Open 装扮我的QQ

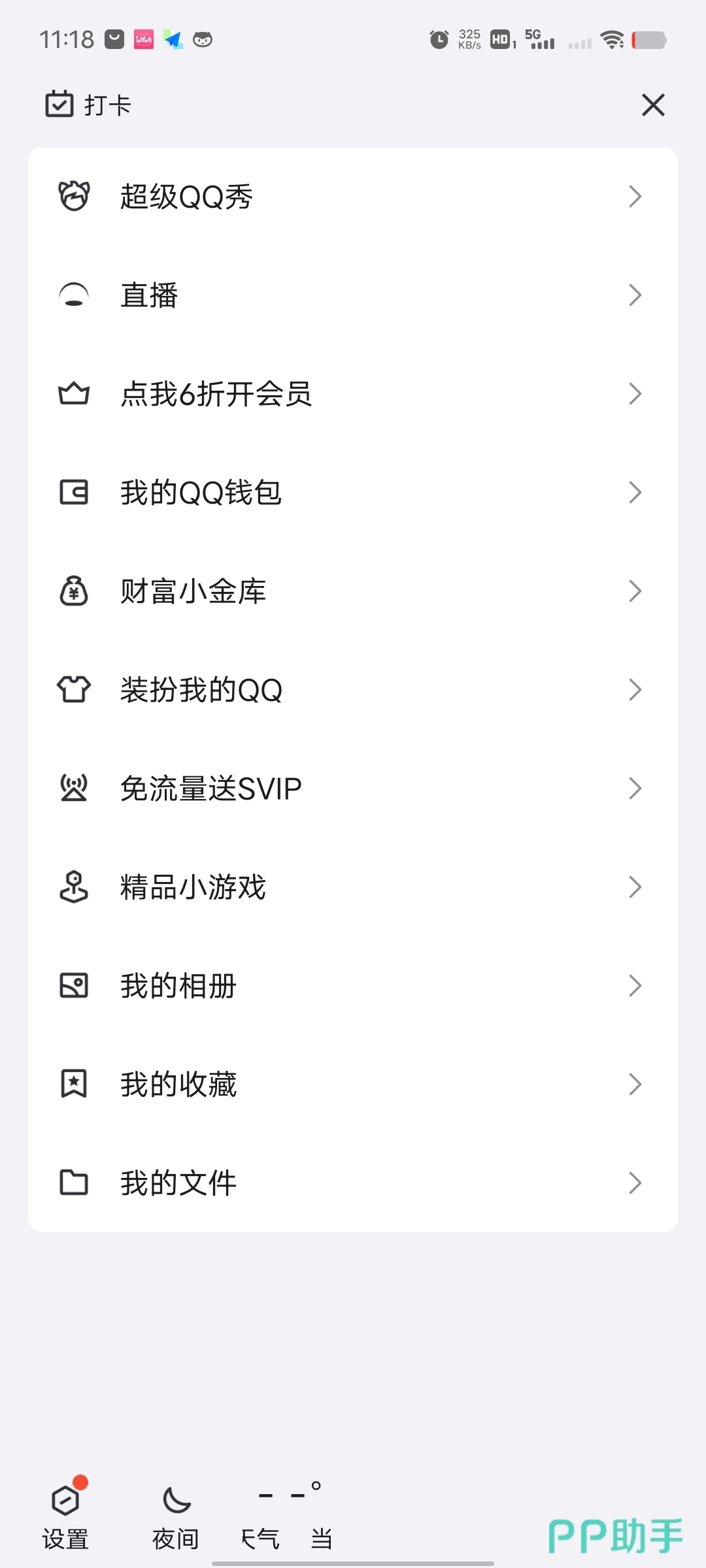coord(353,690)
